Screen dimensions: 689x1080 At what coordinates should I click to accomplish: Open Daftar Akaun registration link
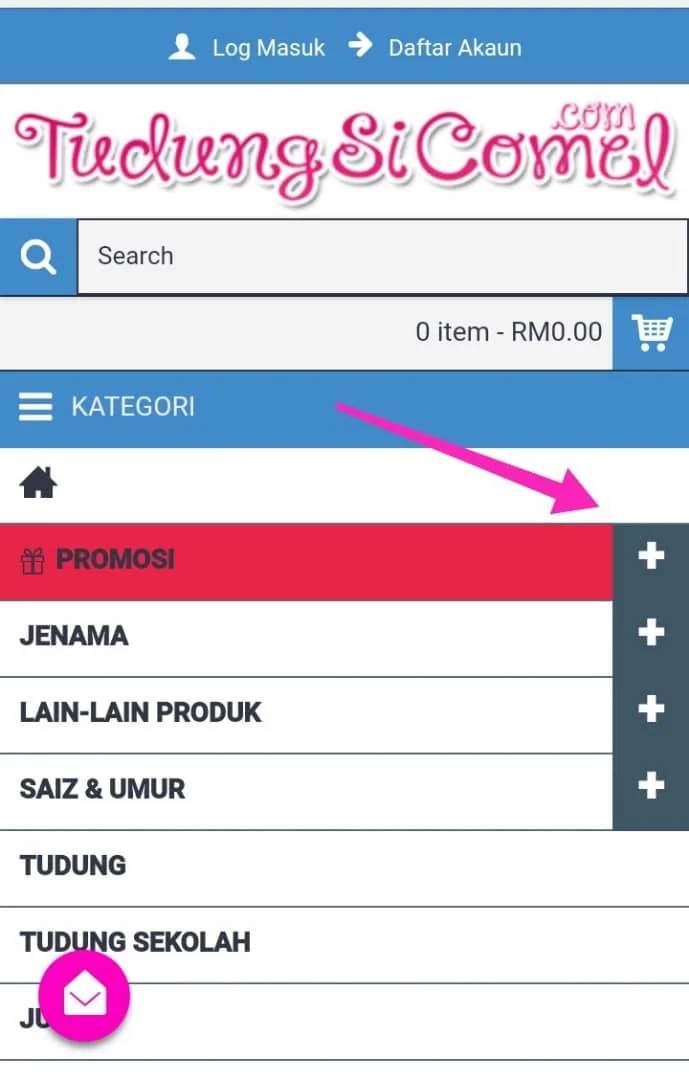(435, 47)
